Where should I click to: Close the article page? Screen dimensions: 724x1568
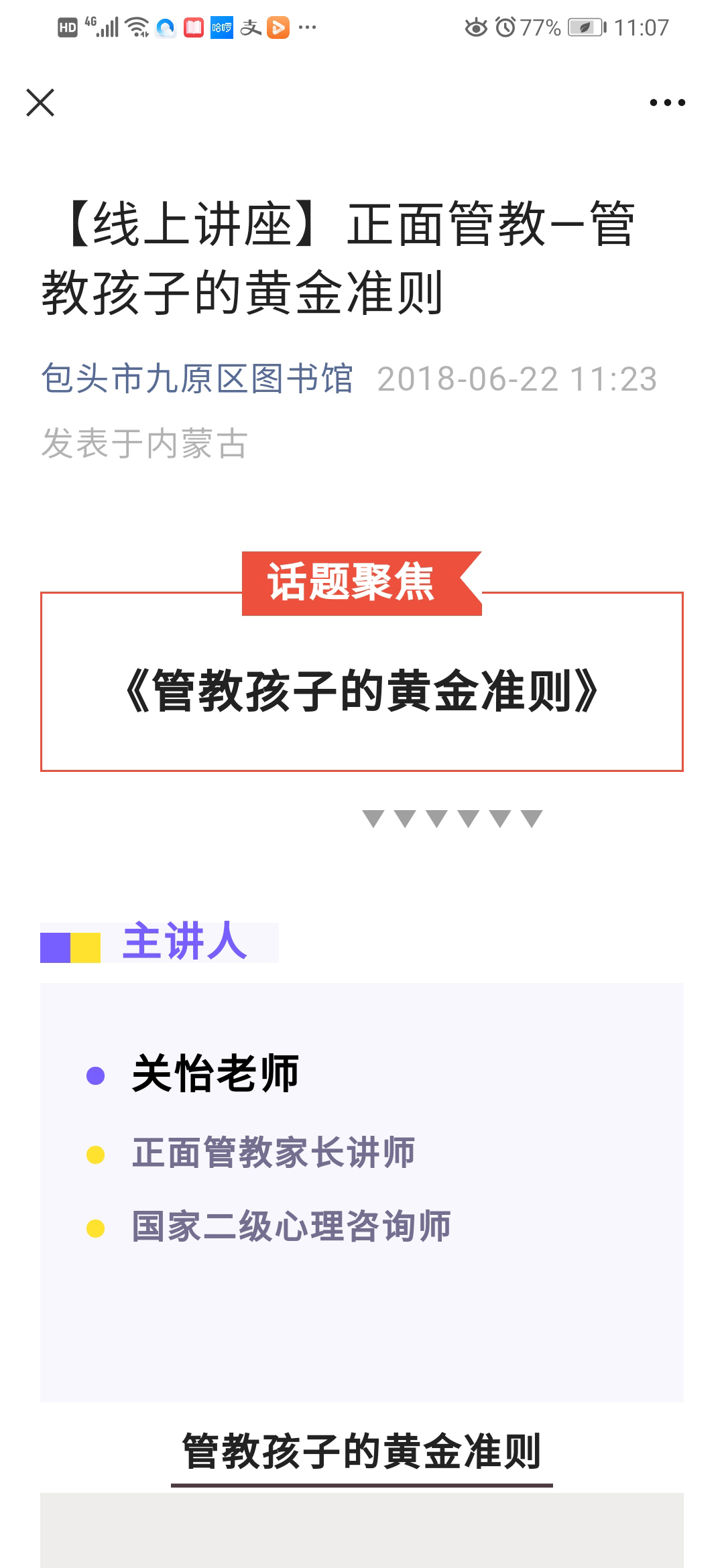point(40,103)
